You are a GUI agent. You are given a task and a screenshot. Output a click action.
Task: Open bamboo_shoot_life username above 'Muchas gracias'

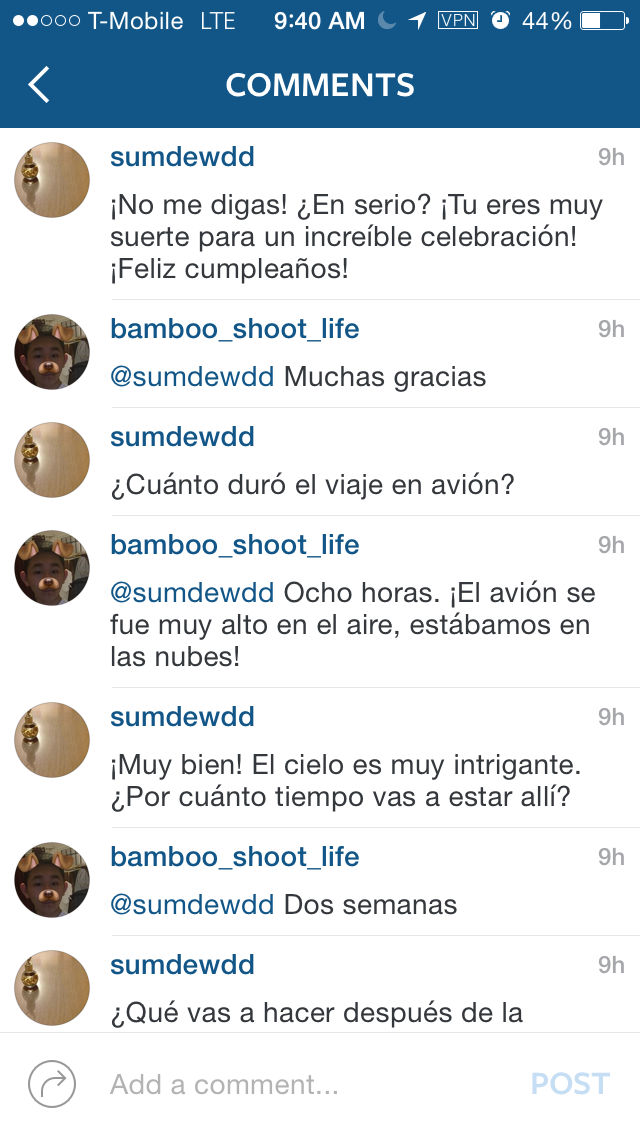[234, 329]
